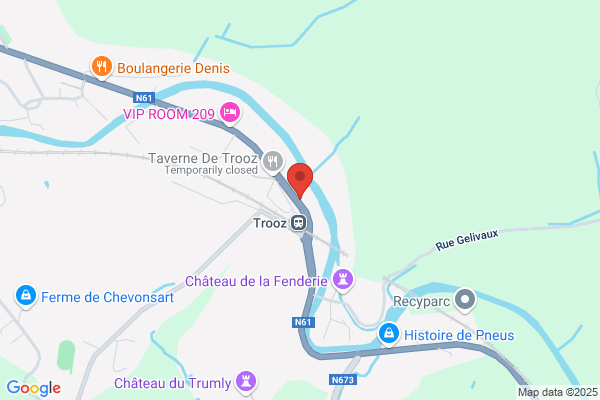Open Histoire de Pneus shop marker
This screenshot has height=400, width=600.
(388, 335)
